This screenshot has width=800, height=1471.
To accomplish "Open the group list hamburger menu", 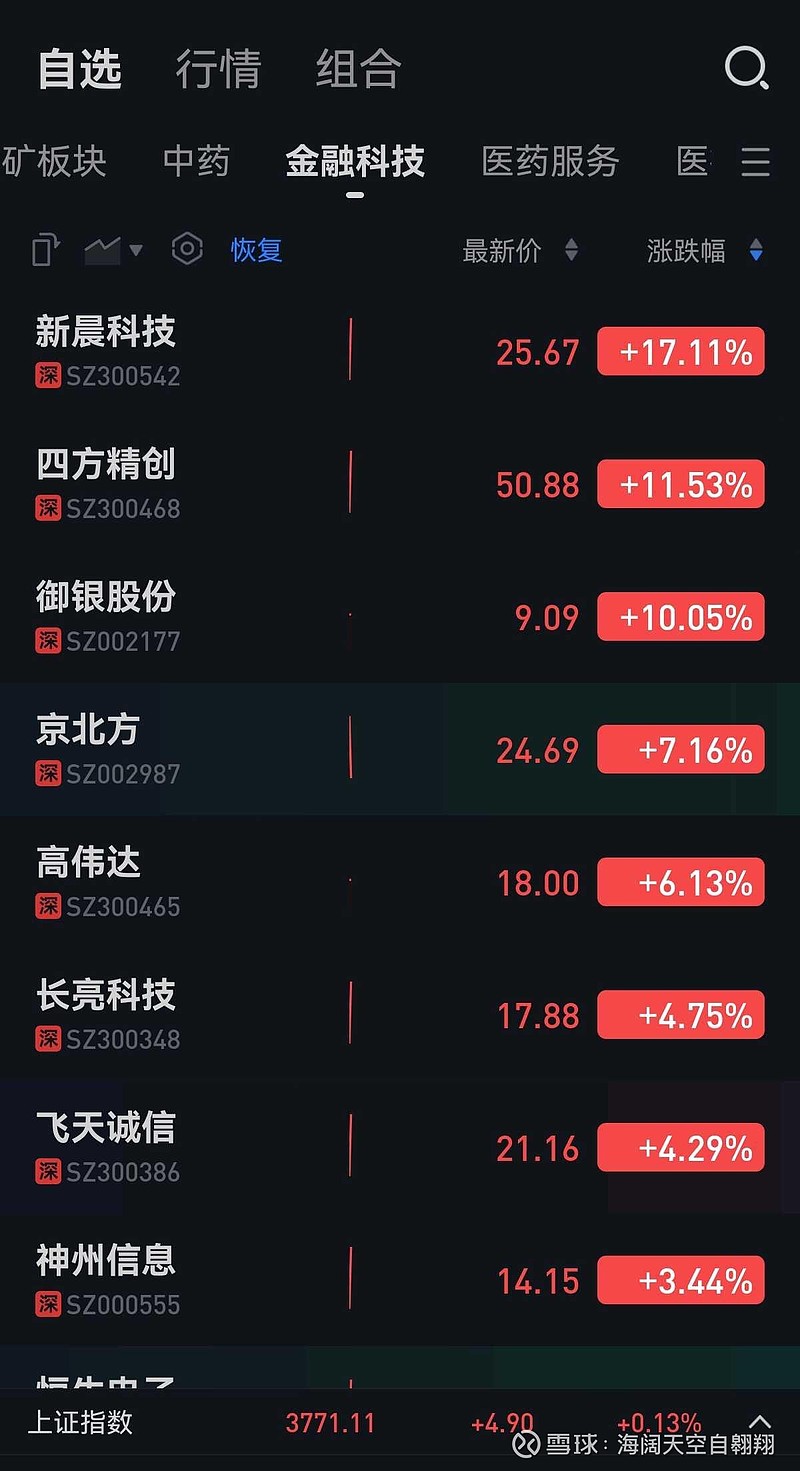I will coord(756,162).
